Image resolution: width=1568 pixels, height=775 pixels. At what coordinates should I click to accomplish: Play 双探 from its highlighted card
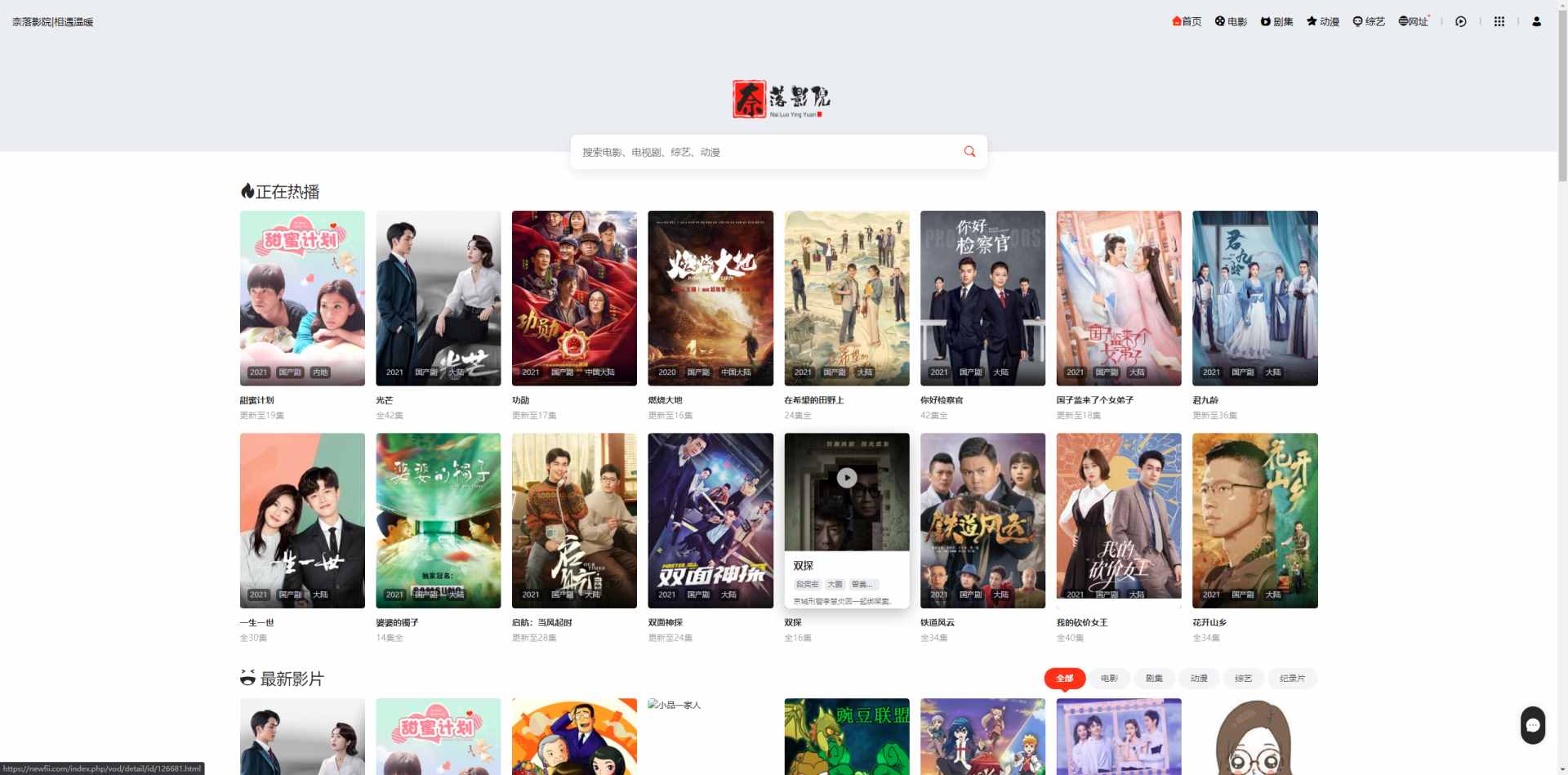click(847, 478)
